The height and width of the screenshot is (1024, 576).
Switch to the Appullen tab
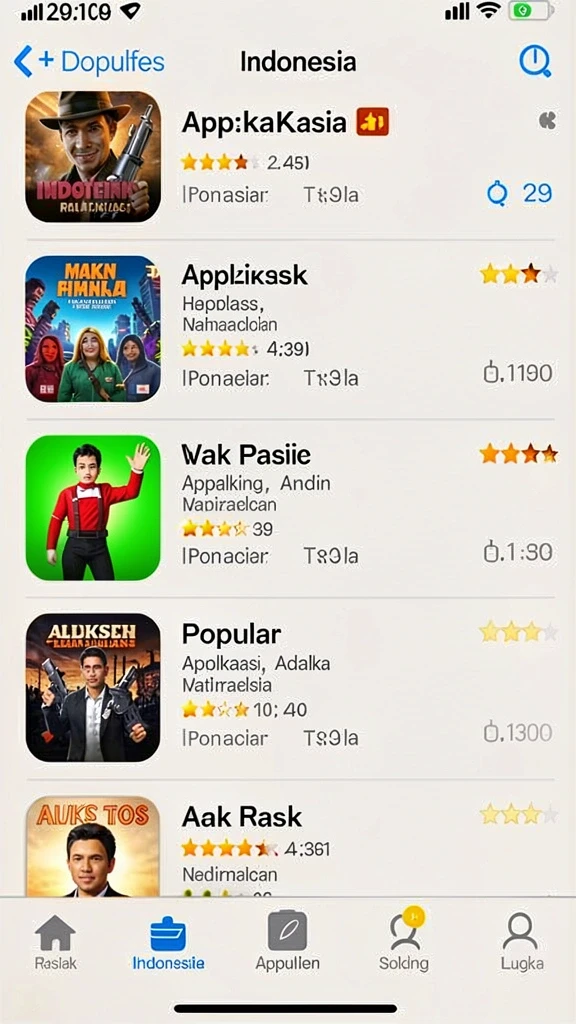click(x=287, y=940)
